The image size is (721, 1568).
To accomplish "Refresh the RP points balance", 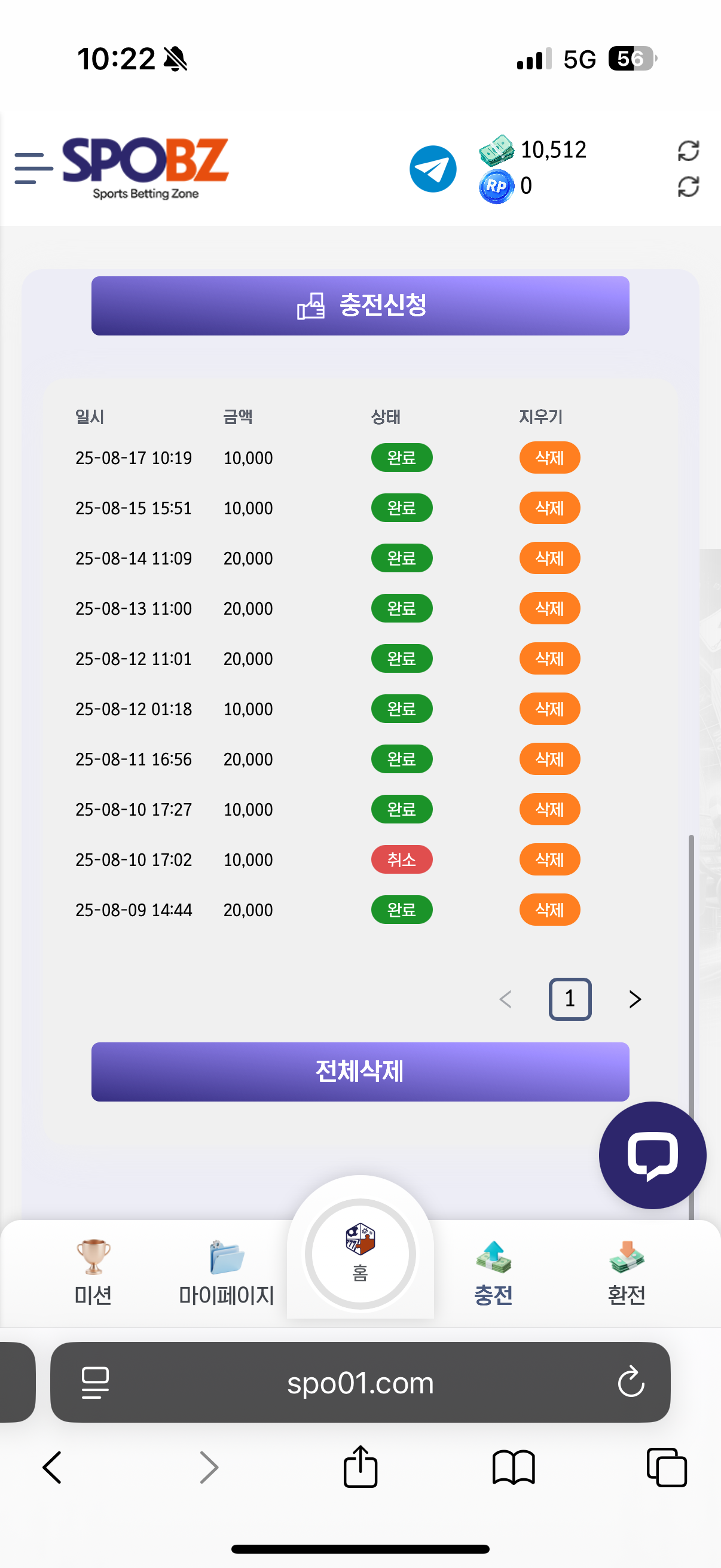I will pyautogui.click(x=688, y=187).
